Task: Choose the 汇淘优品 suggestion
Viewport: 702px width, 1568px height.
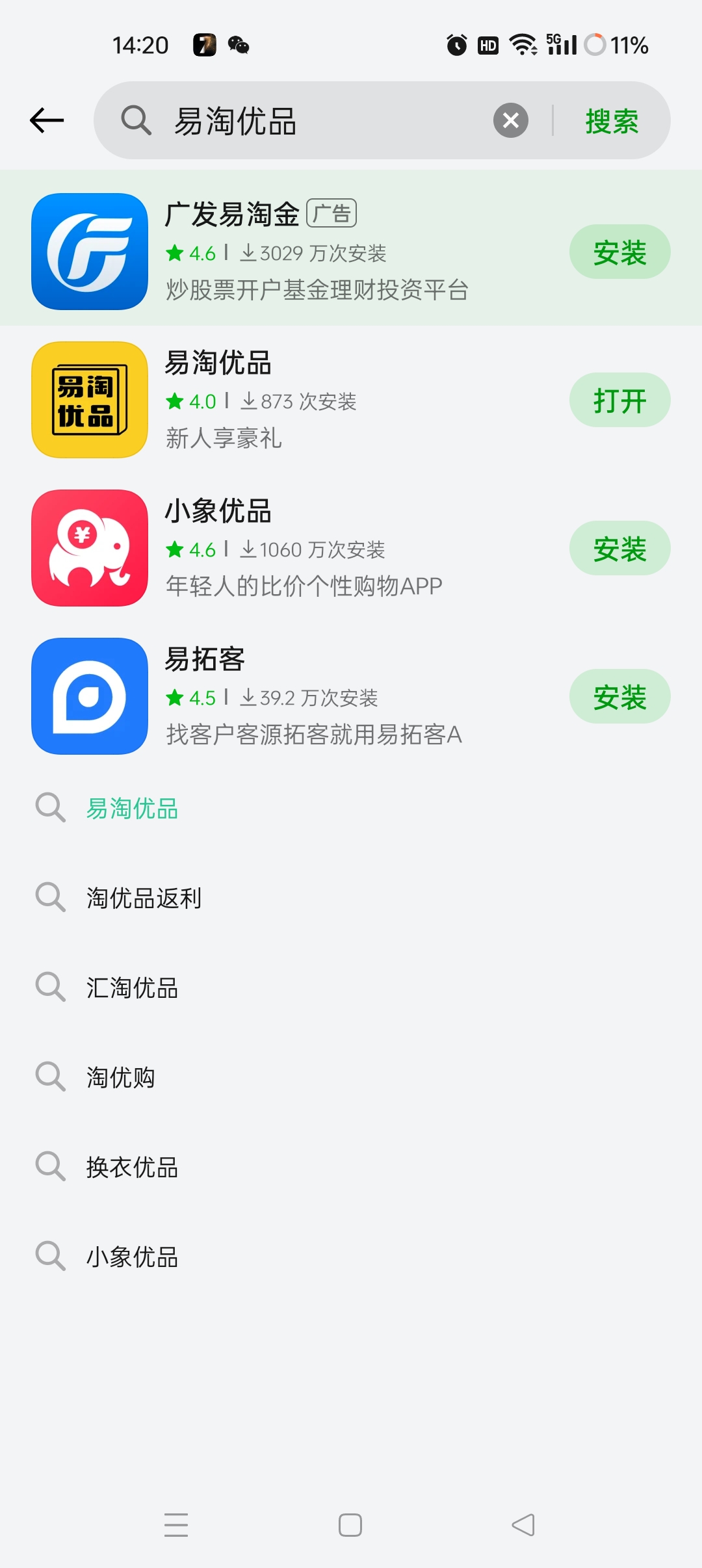Action: tap(133, 988)
